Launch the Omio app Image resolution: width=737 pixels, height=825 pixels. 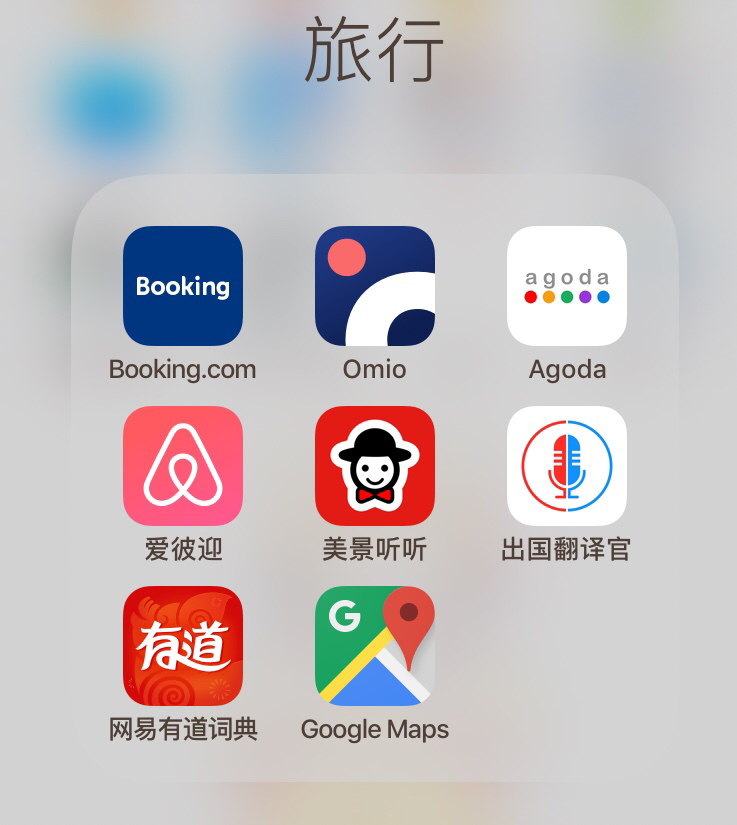(x=375, y=286)
